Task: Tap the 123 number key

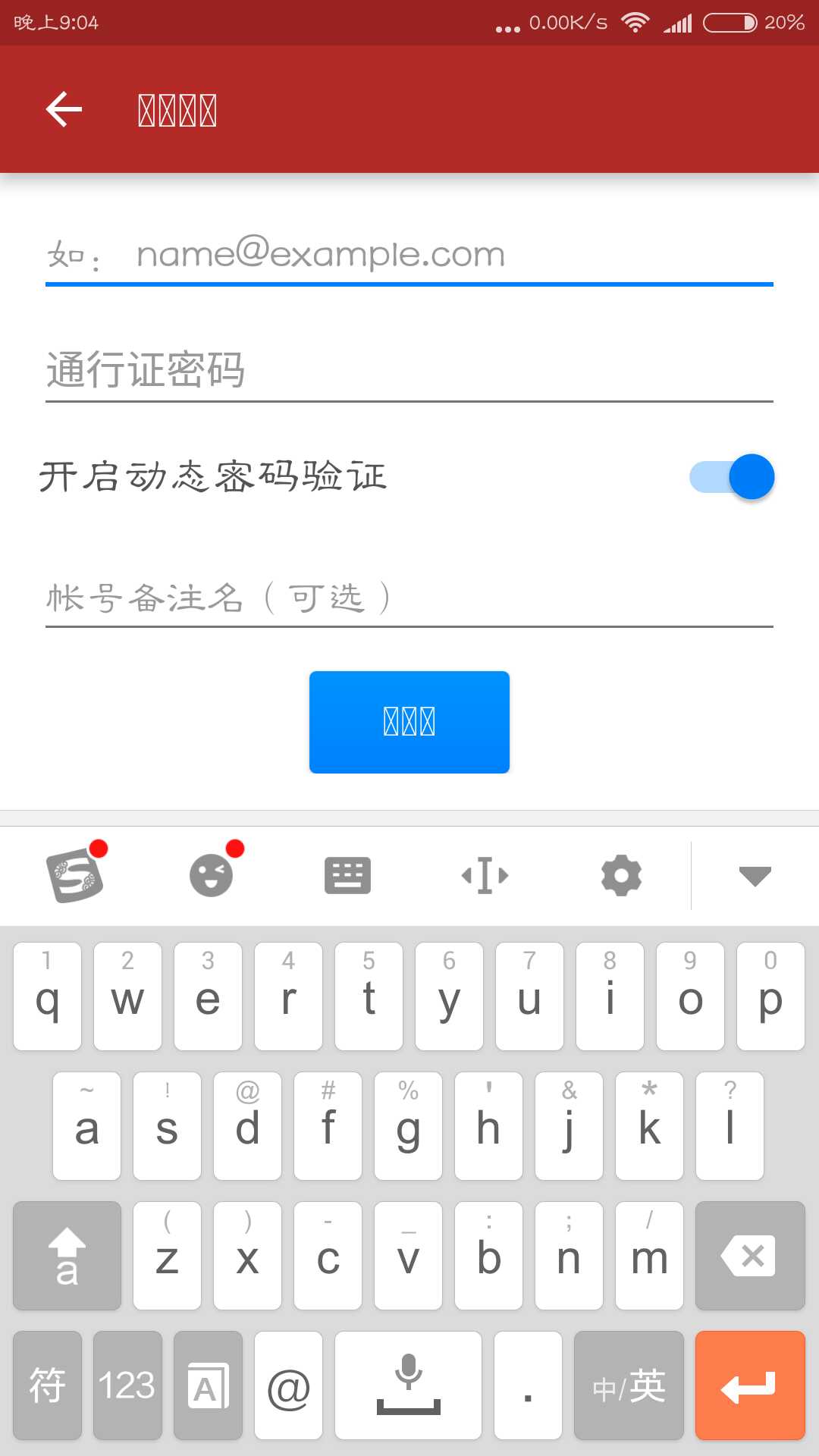Action: [127, 1385]
